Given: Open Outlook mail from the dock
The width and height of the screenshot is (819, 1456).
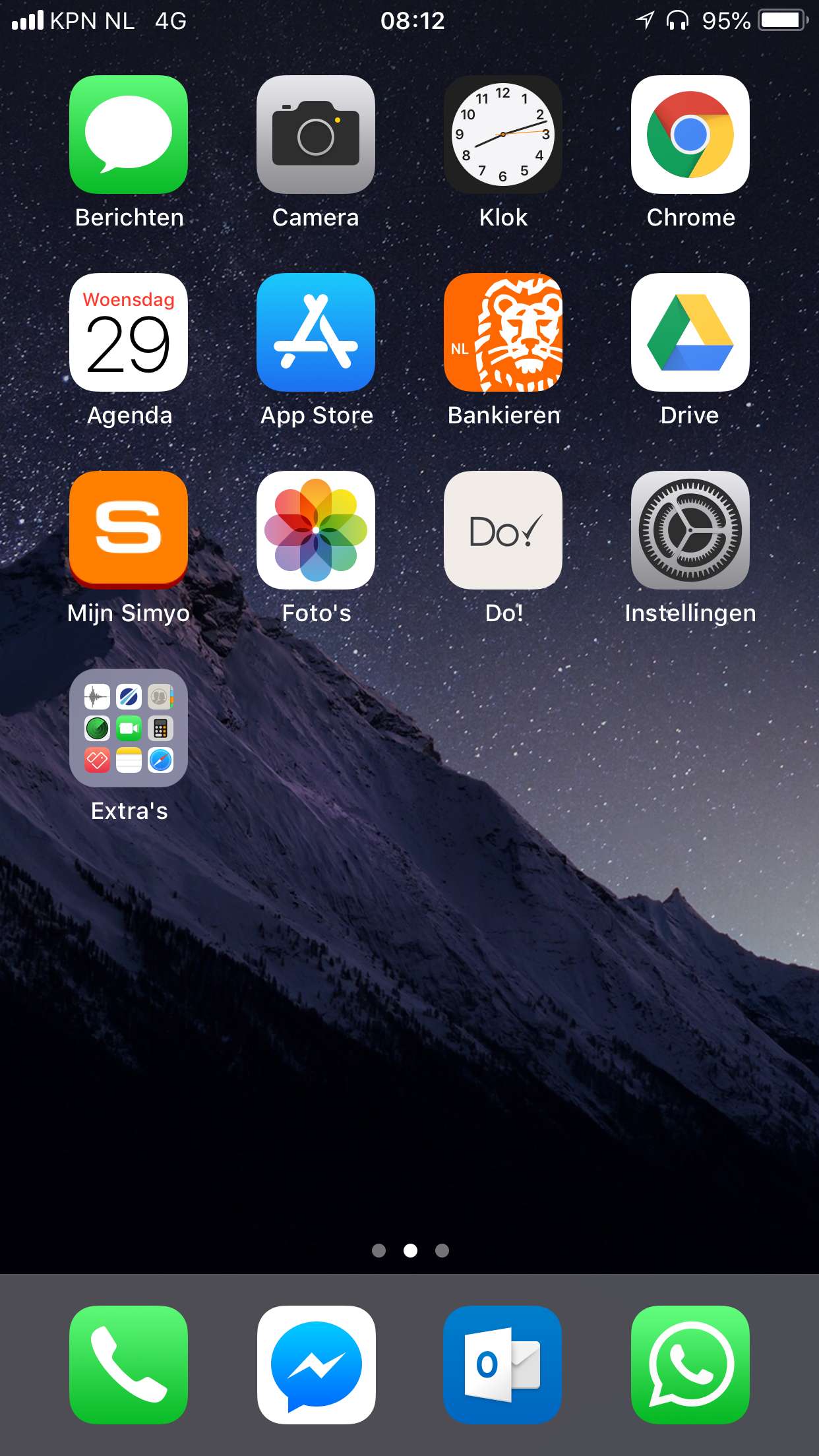Looking at the screenshot, I should (x=503, y=1365).
